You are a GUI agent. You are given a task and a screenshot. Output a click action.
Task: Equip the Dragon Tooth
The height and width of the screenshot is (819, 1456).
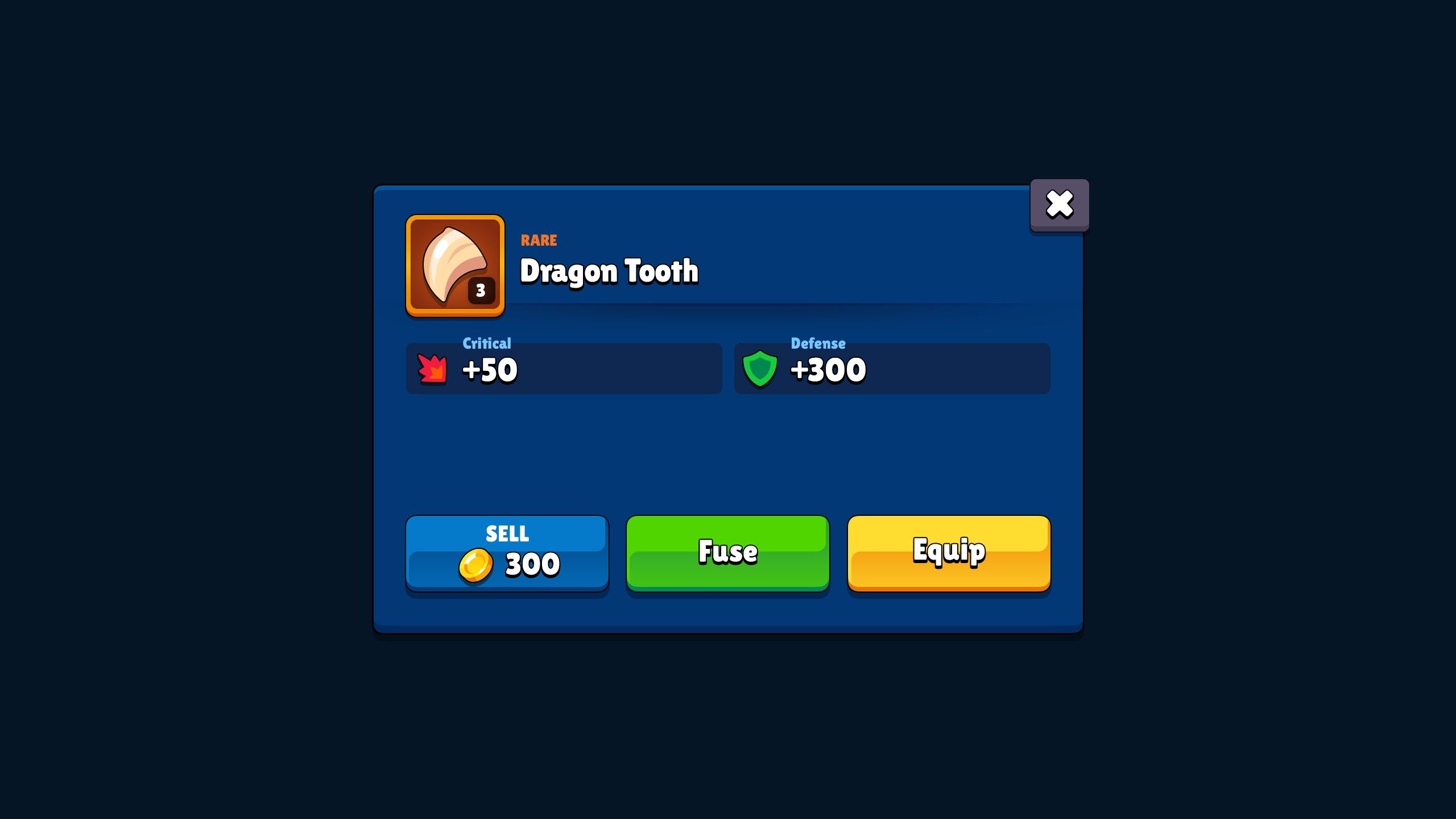[949, 553]
